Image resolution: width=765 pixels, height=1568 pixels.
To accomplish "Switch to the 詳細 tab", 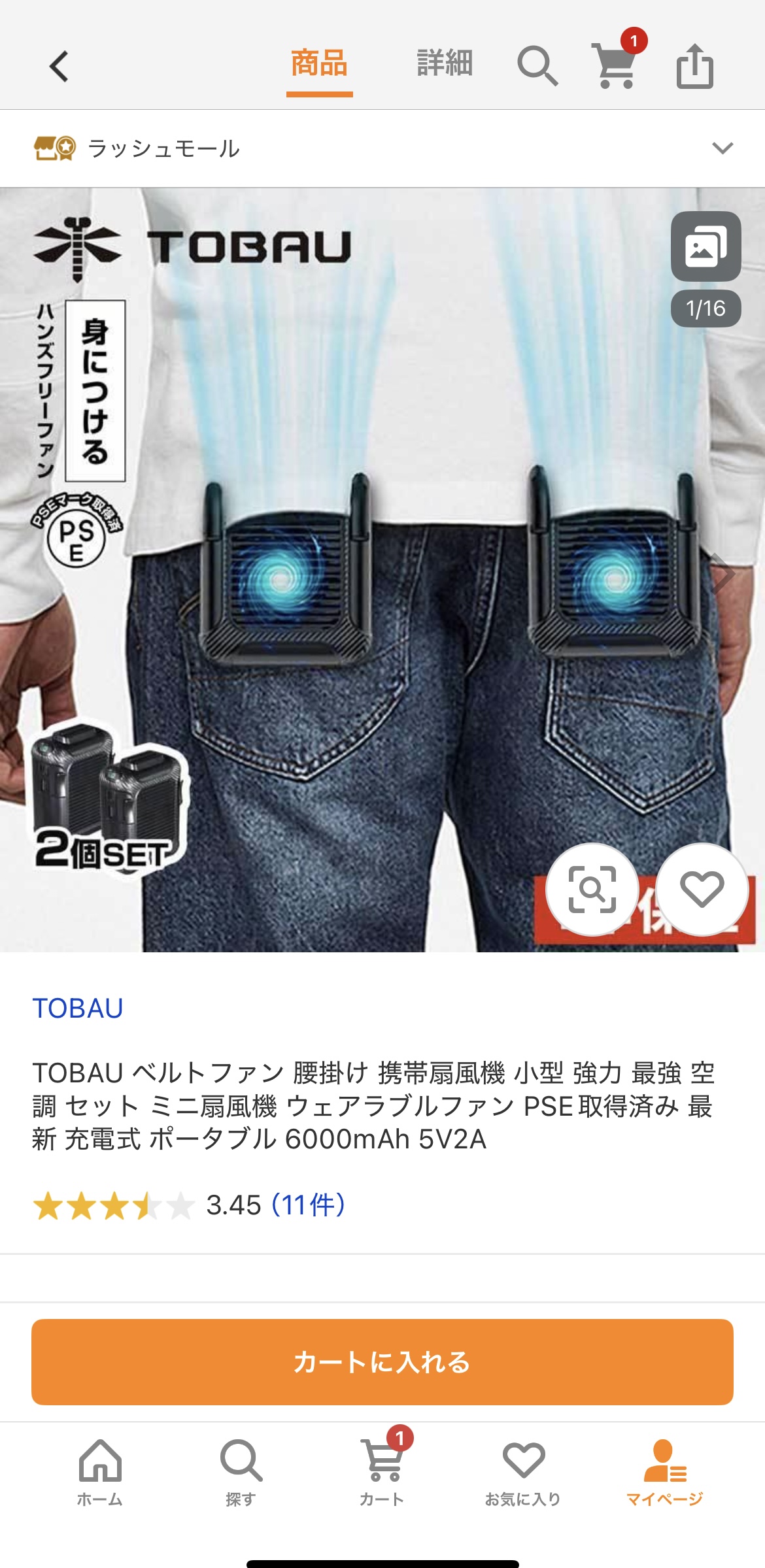I will [x=445, y=63].
